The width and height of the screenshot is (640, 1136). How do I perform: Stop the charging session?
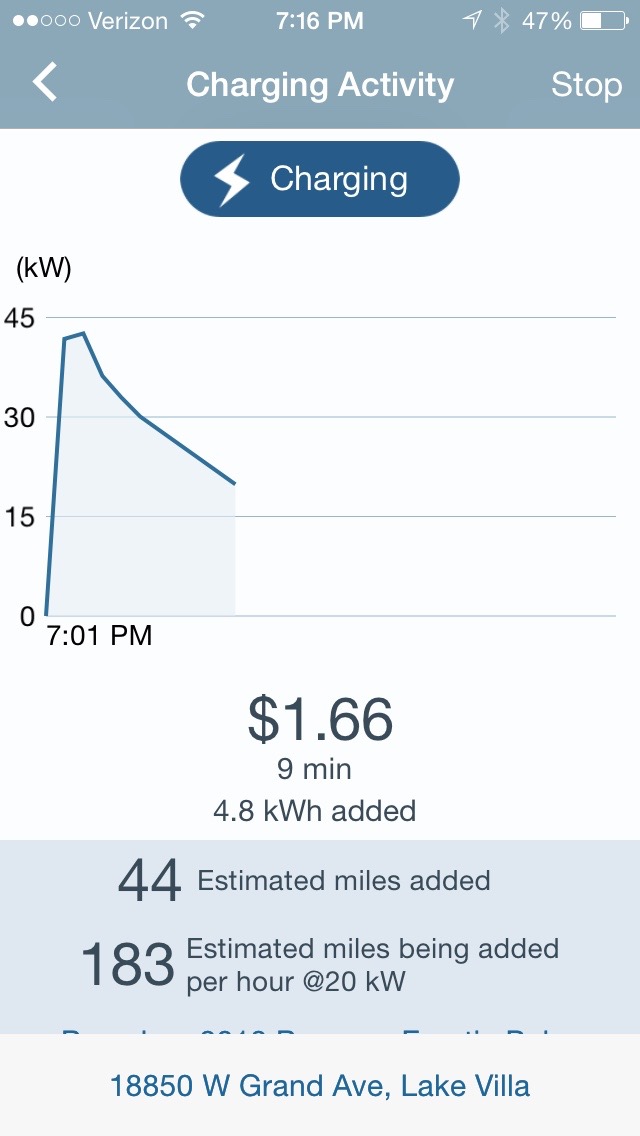coord(586,85)
